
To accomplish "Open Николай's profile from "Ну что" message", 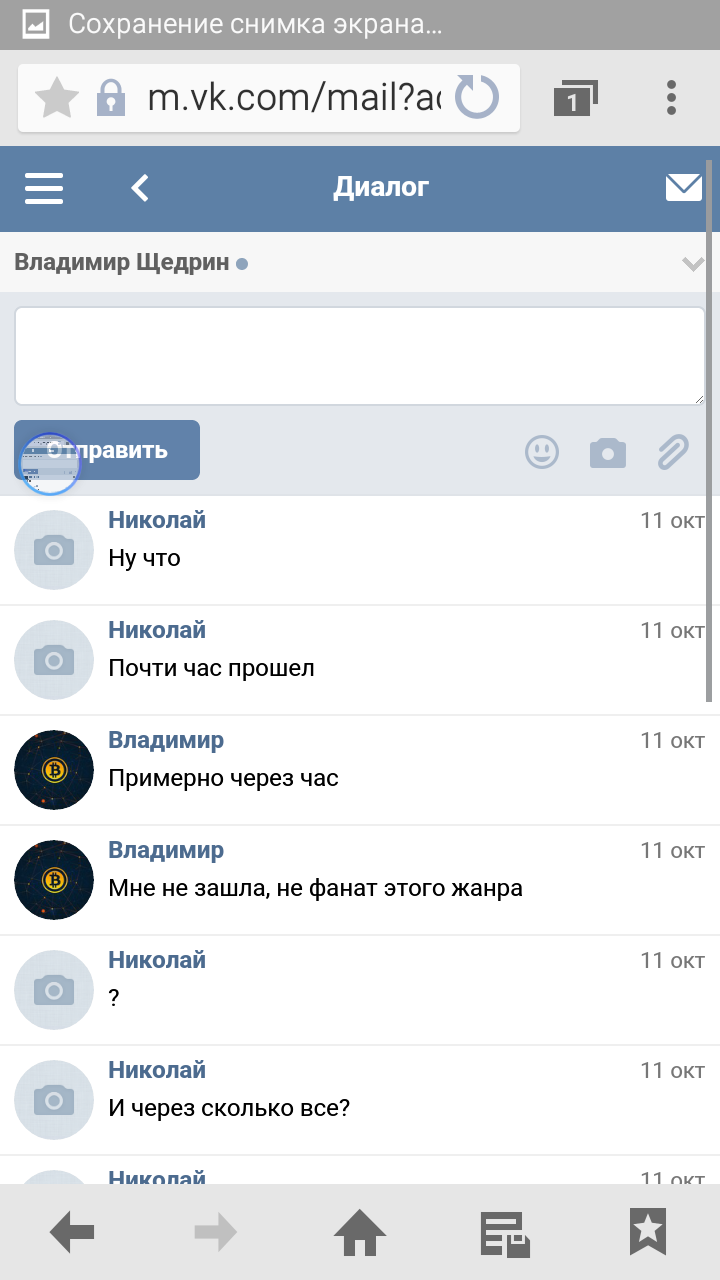I will [x=54, y=550].
